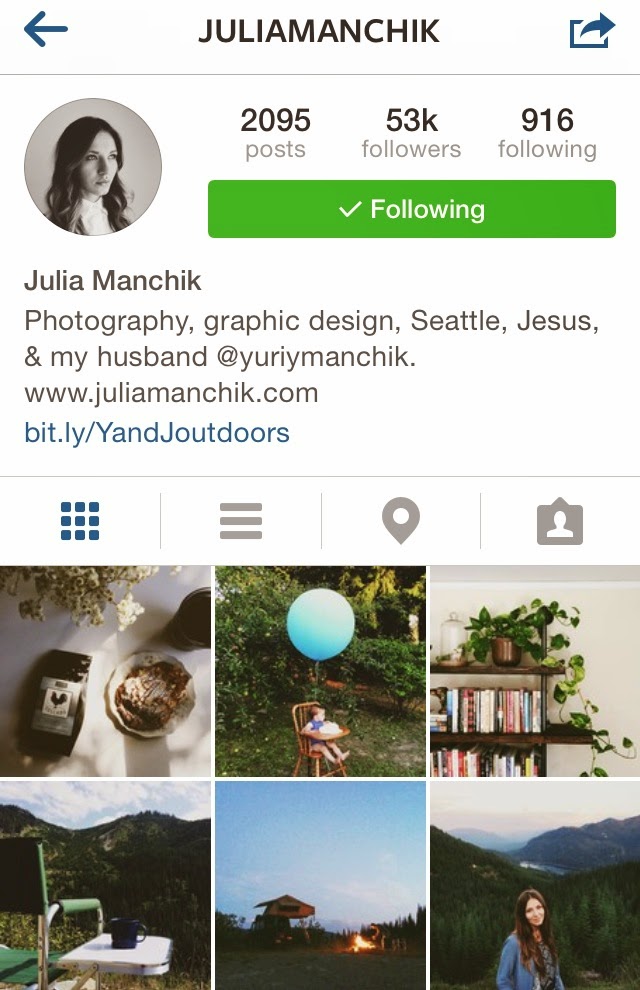
Task: Tap the green Following button
Action: (x=411, y=209)
